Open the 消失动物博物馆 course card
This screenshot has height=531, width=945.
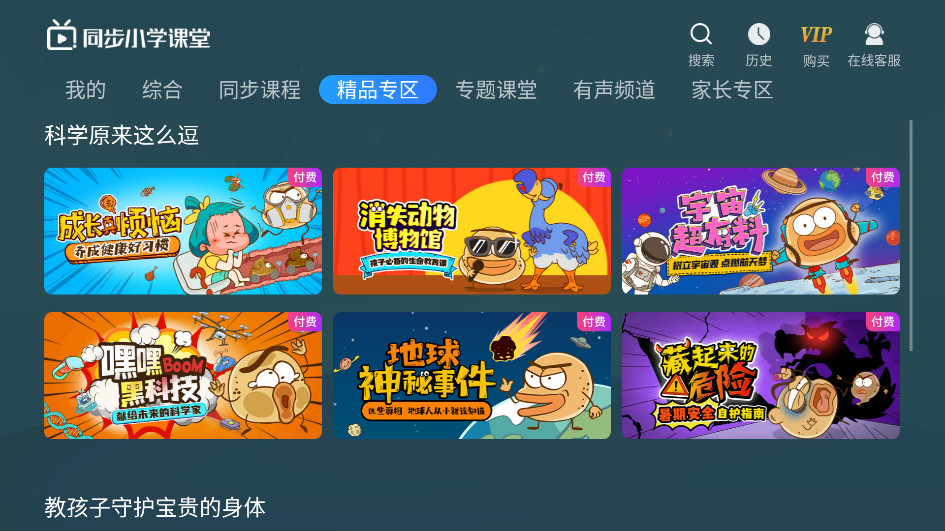(472, 231)
